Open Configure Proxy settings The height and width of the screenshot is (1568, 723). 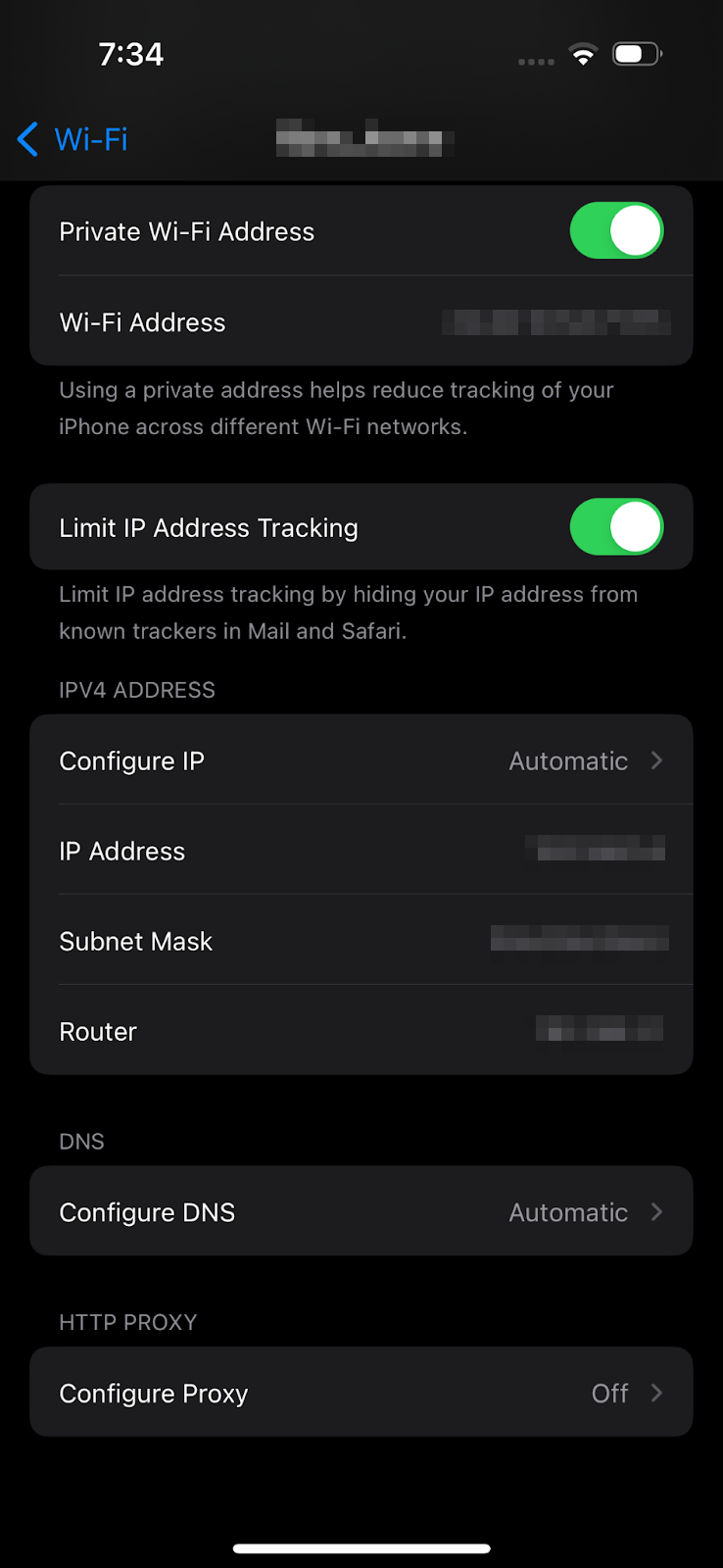coord(361,1393)
